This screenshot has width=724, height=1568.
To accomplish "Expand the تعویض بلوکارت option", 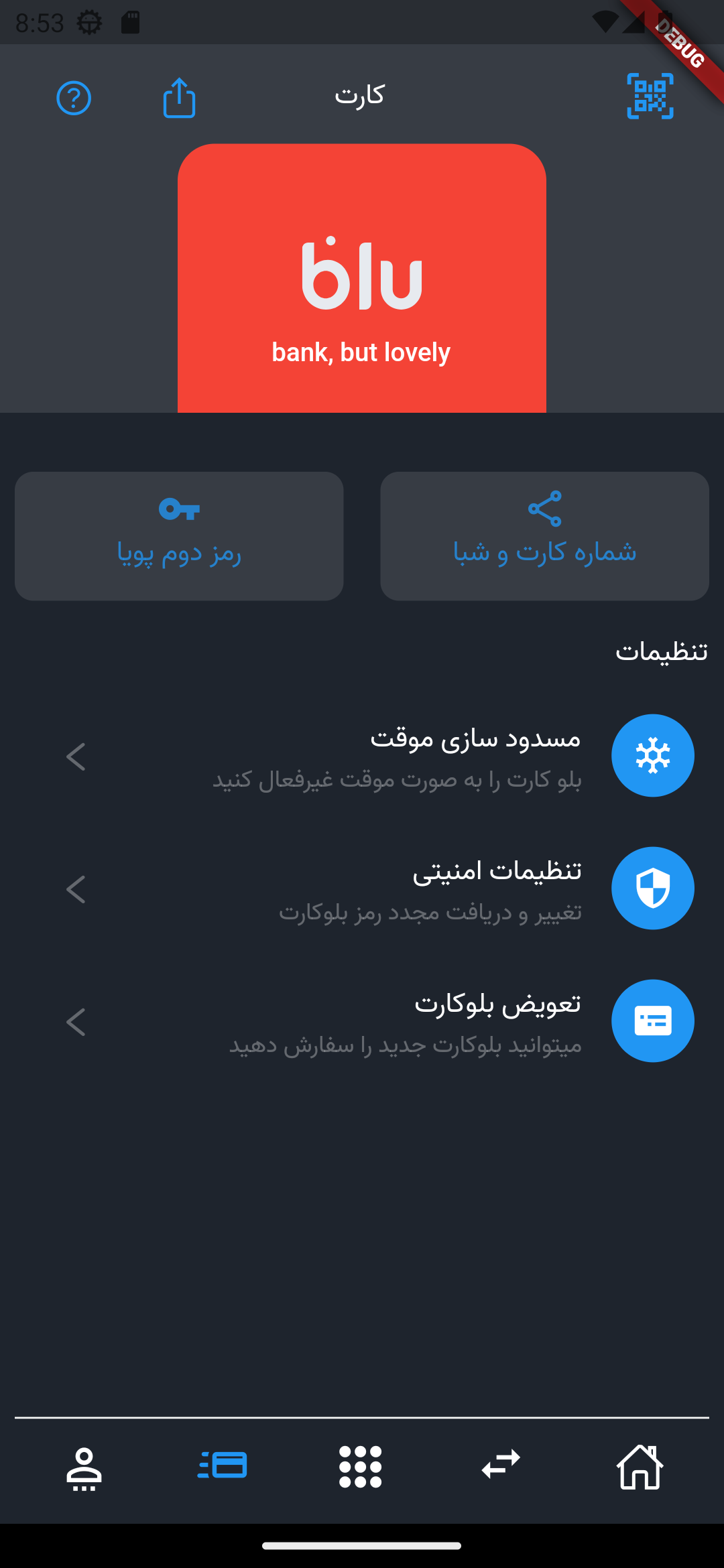I will pos(76,1023).
